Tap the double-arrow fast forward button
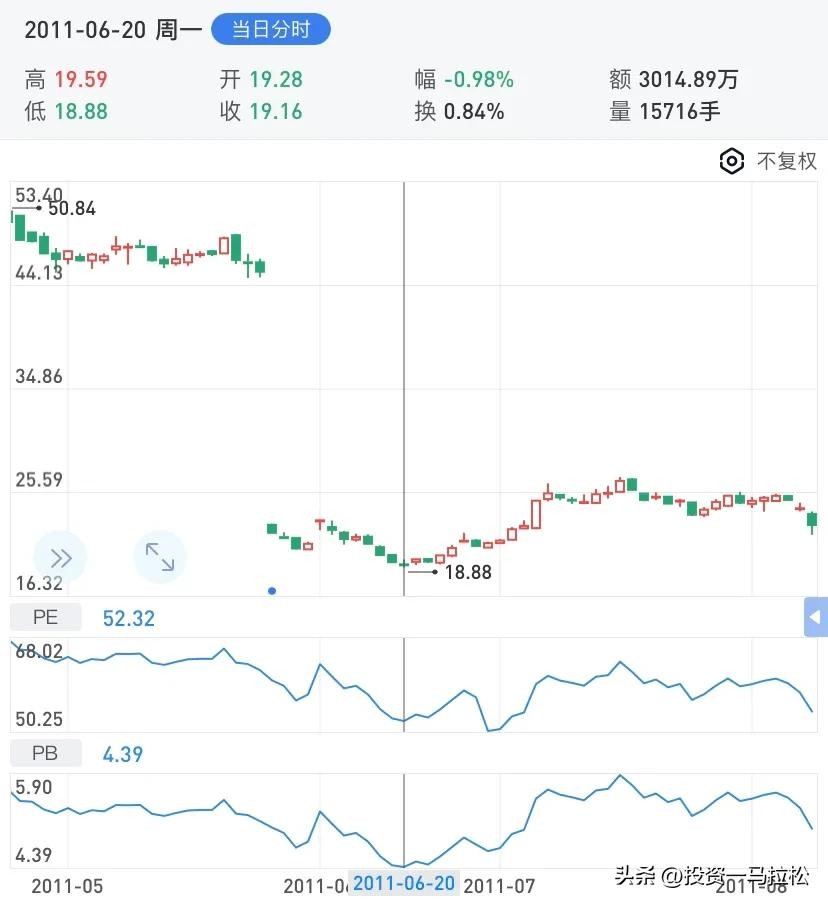828x905 pixels. pos(61,558)
